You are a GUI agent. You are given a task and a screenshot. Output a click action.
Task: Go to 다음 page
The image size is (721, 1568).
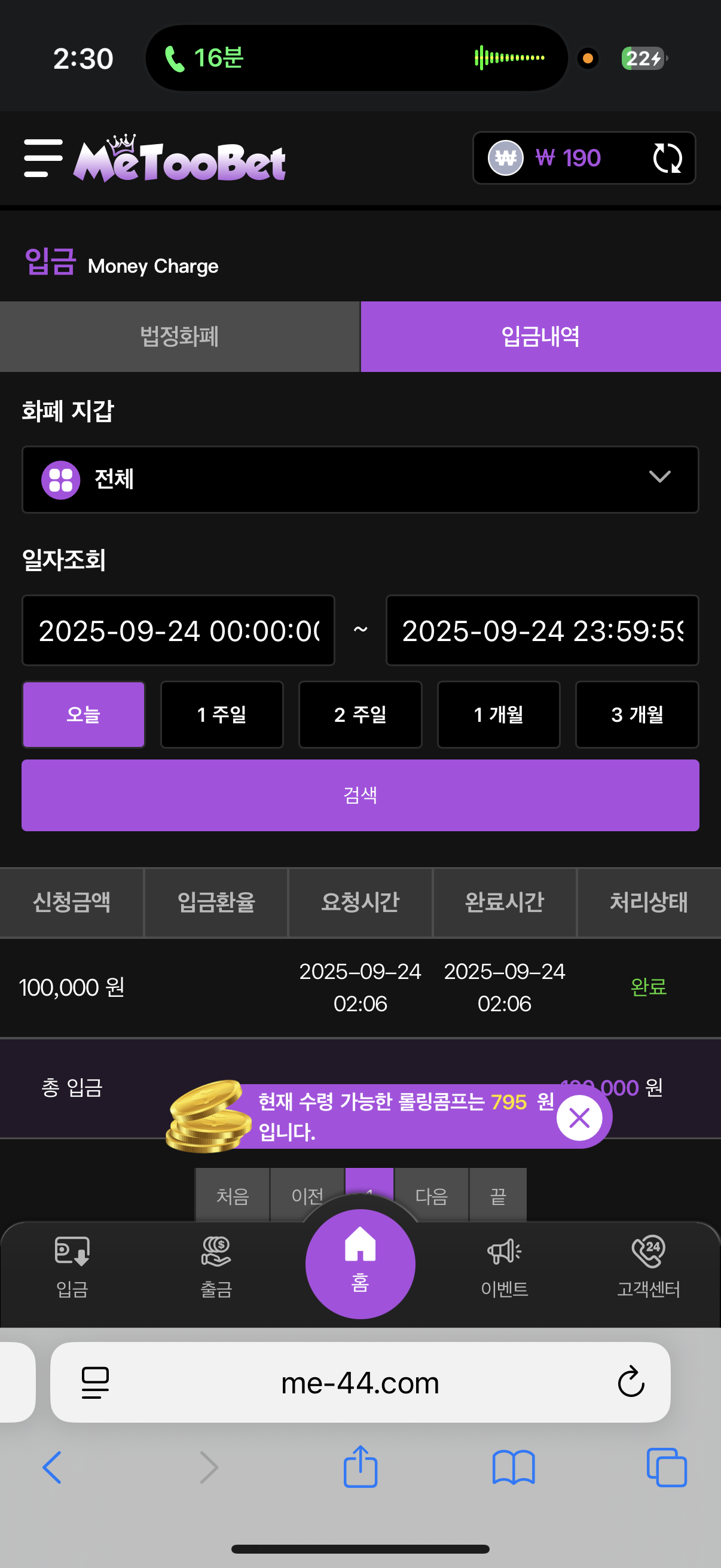click(x=432, y=1195)
